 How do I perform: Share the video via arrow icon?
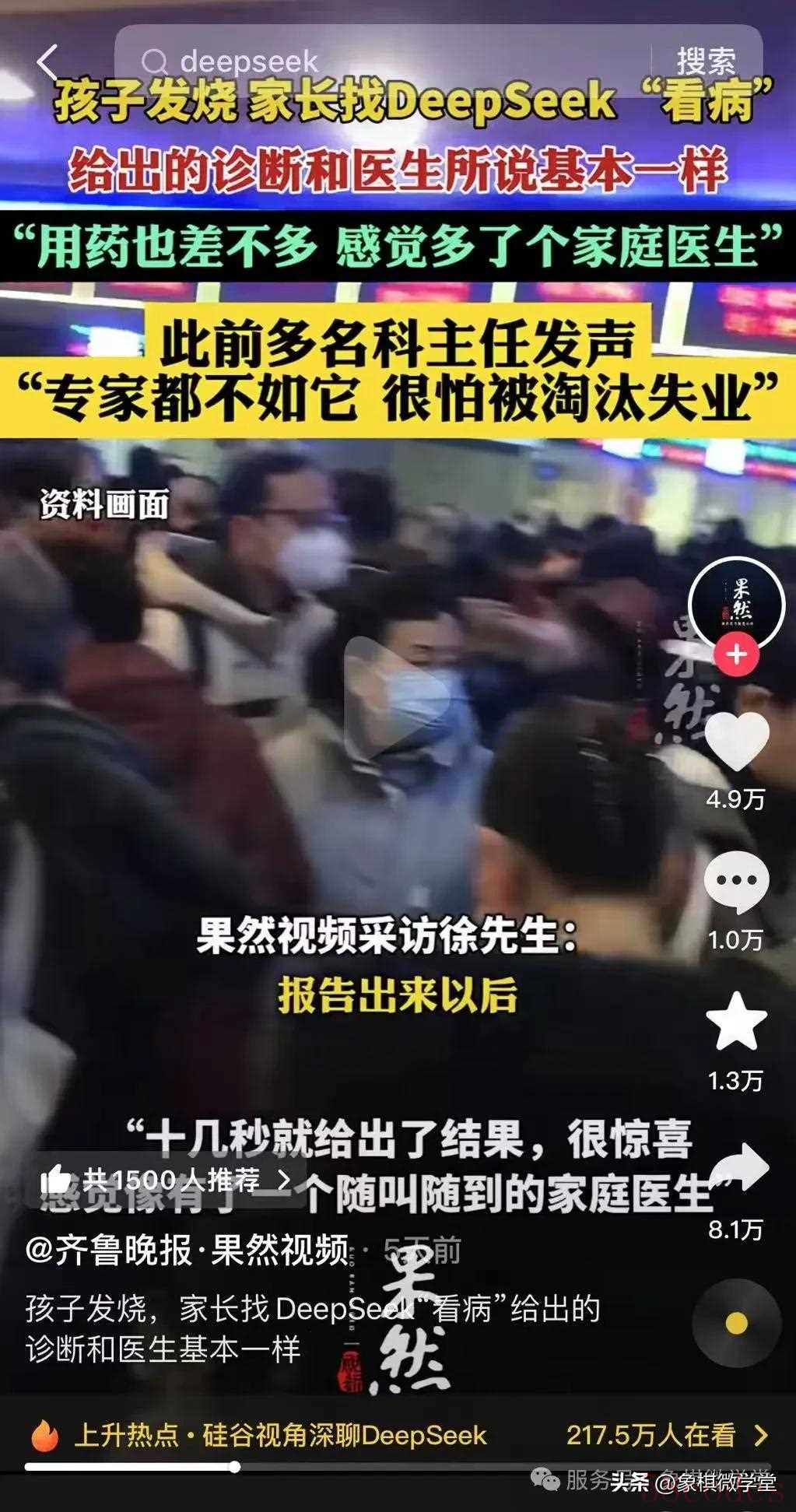738,1169
